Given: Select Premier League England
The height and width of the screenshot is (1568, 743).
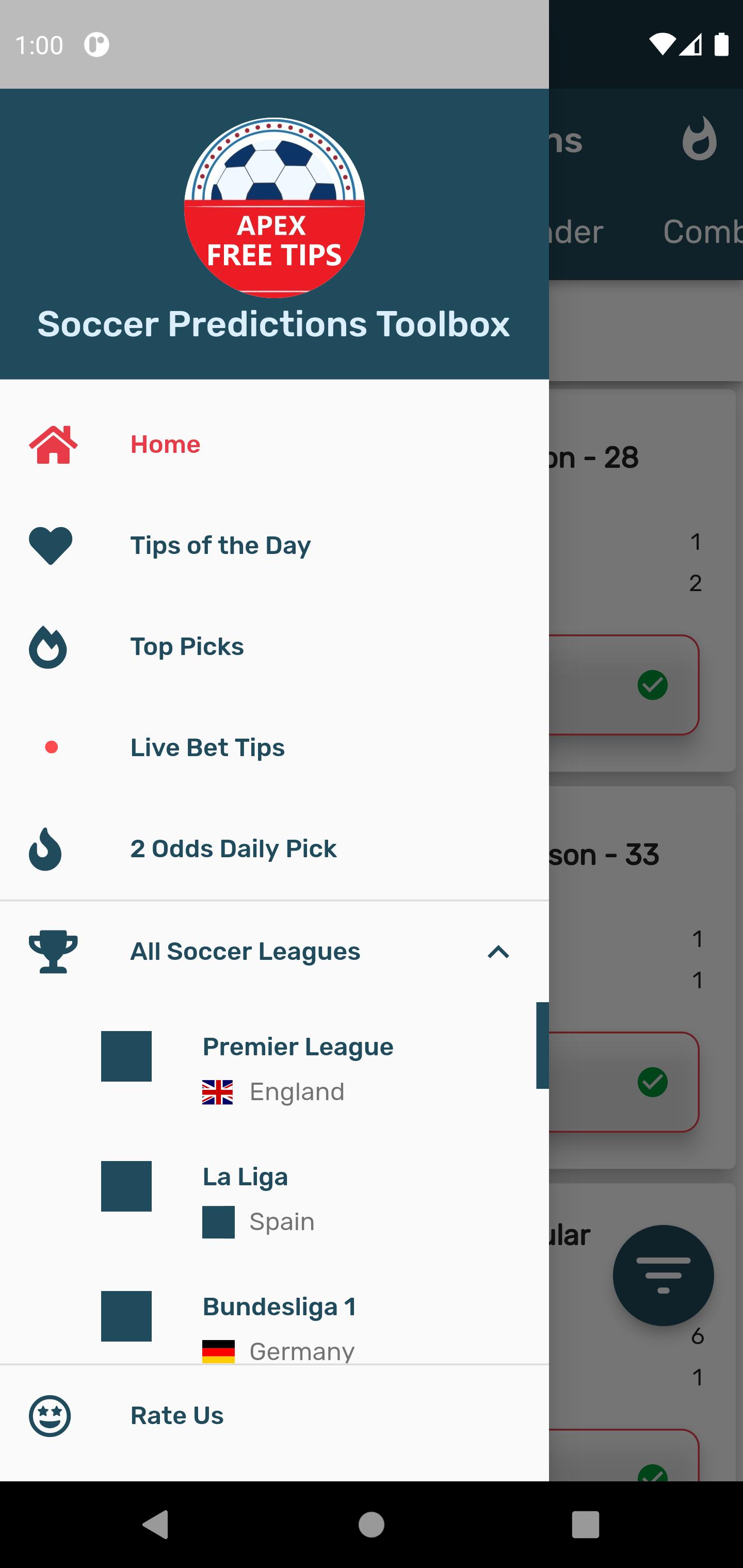Looking at the screenshot, I should (x=274, y=1068).
